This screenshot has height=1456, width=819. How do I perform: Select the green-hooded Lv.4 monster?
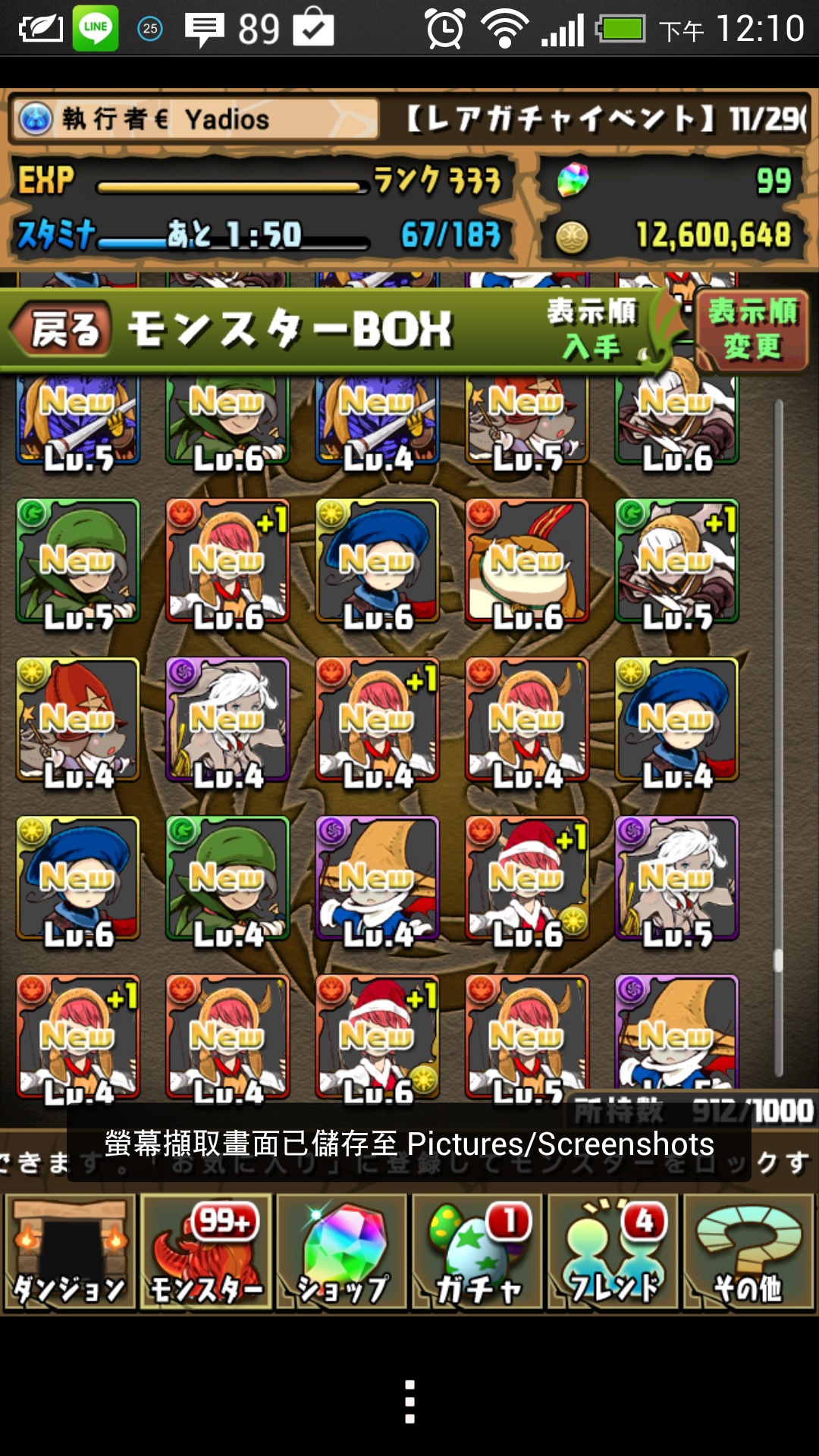click(x=227, y=879)
